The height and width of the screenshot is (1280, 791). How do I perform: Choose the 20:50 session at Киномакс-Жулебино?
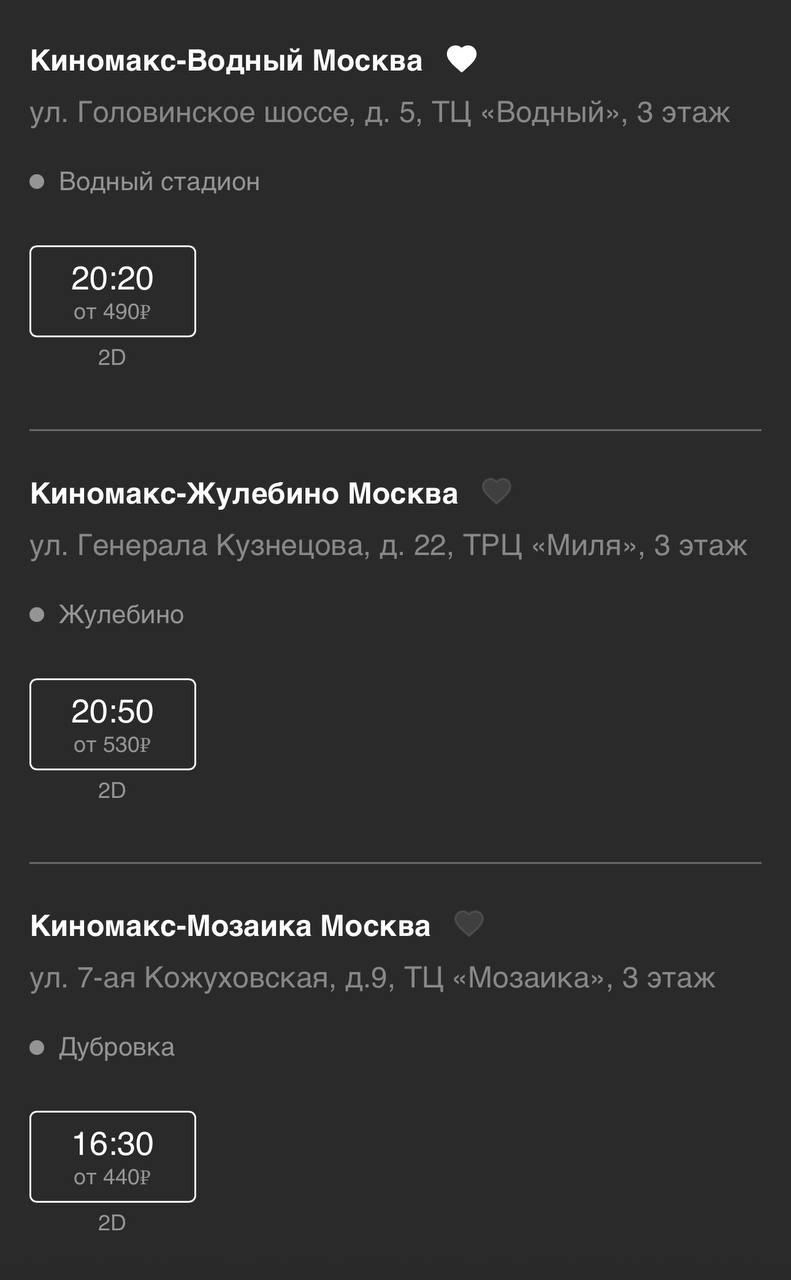coord(112,724)
